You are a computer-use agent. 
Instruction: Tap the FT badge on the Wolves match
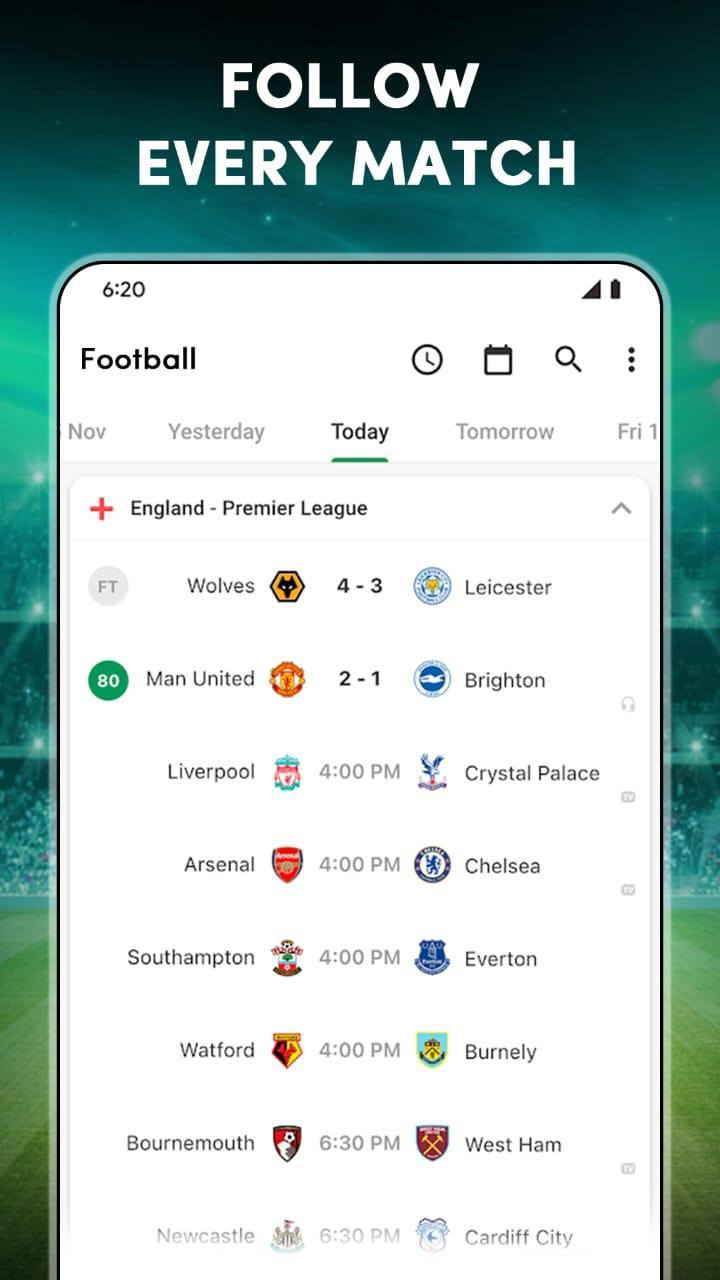[108, 586]
